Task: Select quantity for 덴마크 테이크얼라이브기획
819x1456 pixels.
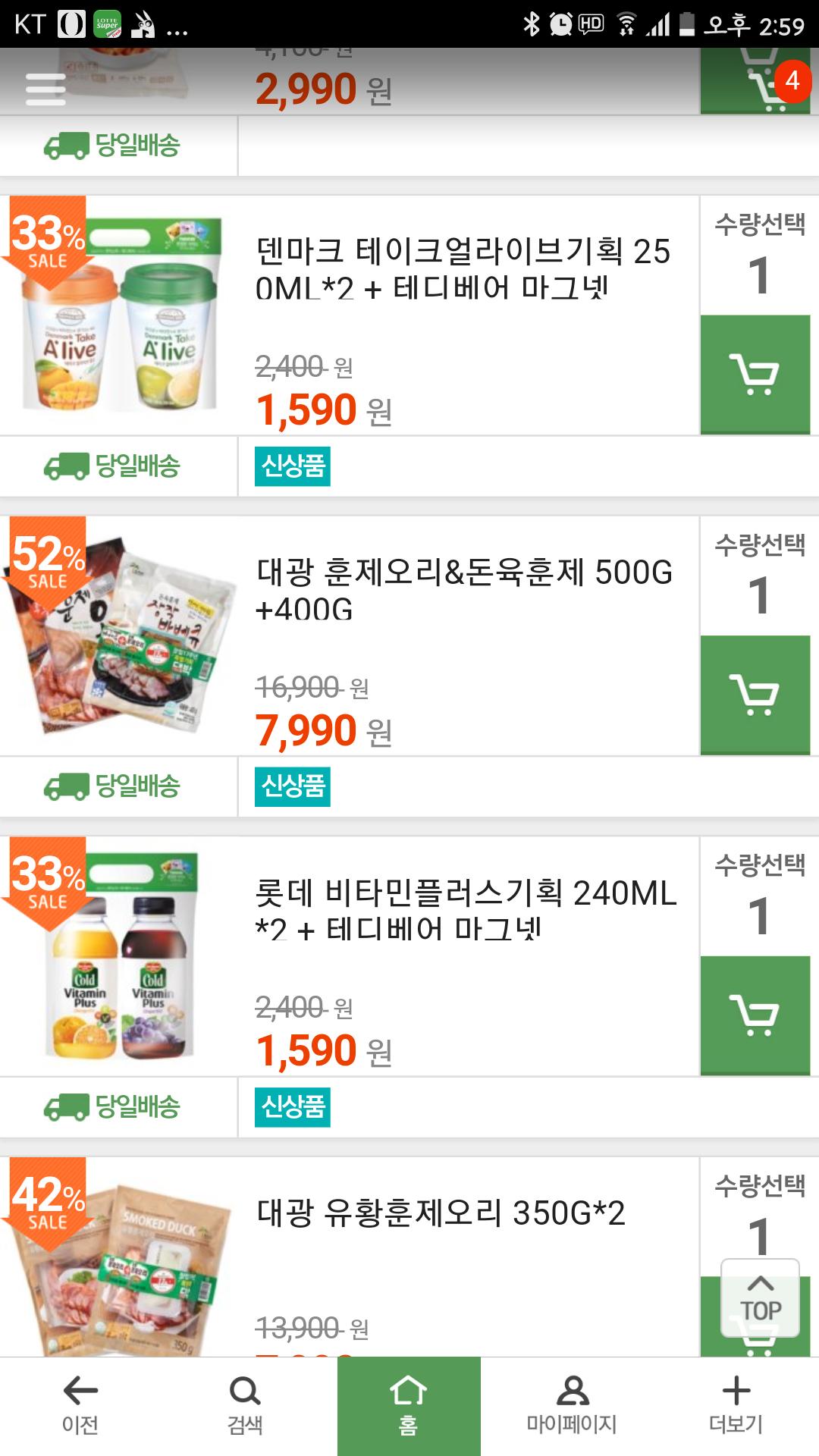Action: coord(759,256)
